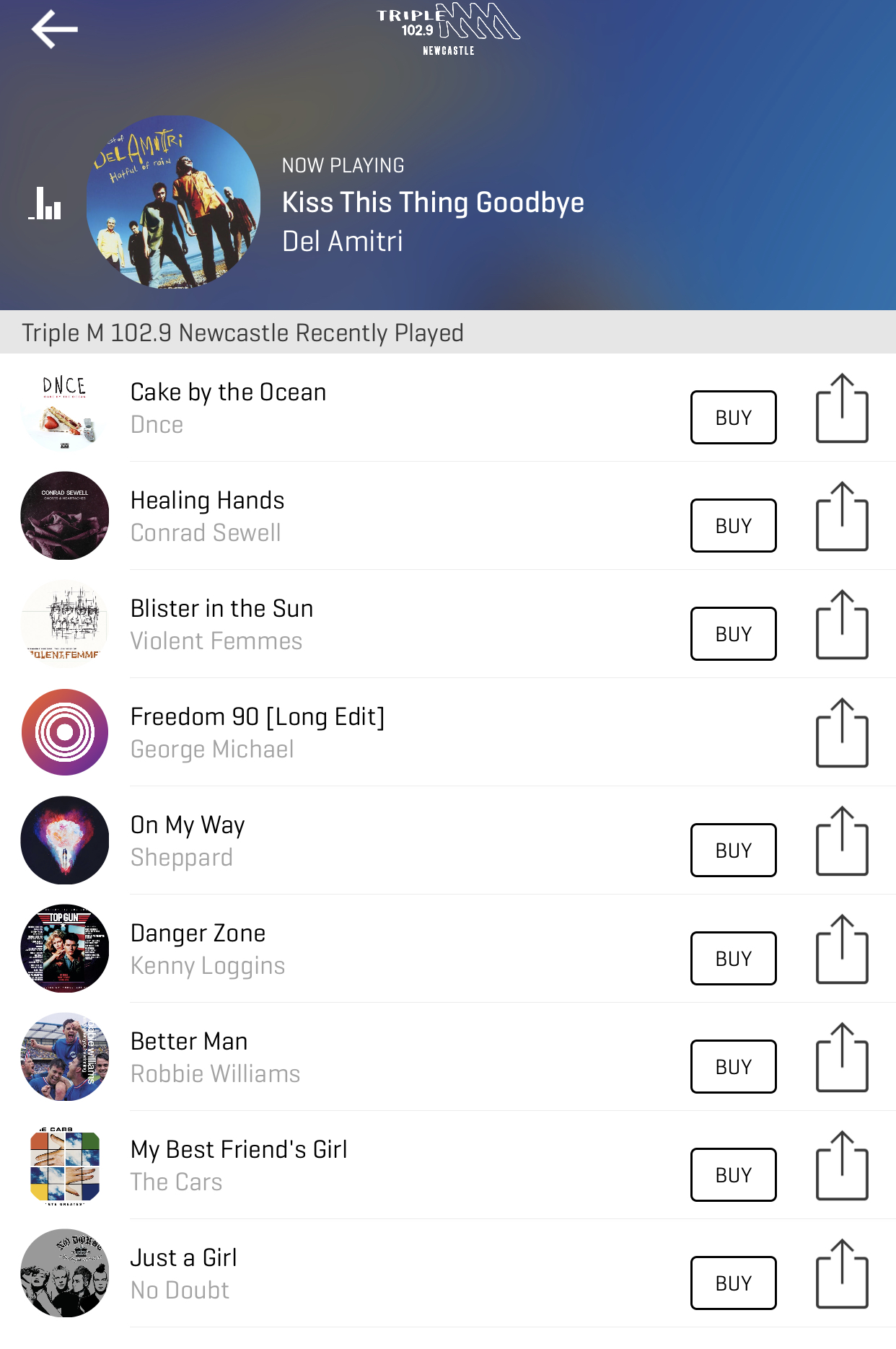The width and height of the screenshot is (896, 1349).
Task: Share Danger Zone track
Action: pos(841,950)
